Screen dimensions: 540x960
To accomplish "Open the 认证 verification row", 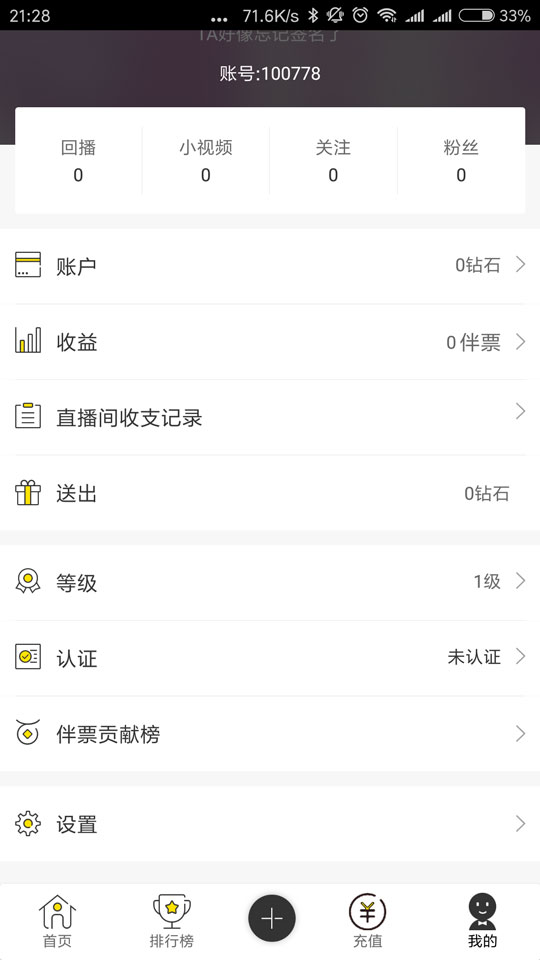I will click(270, 658).
